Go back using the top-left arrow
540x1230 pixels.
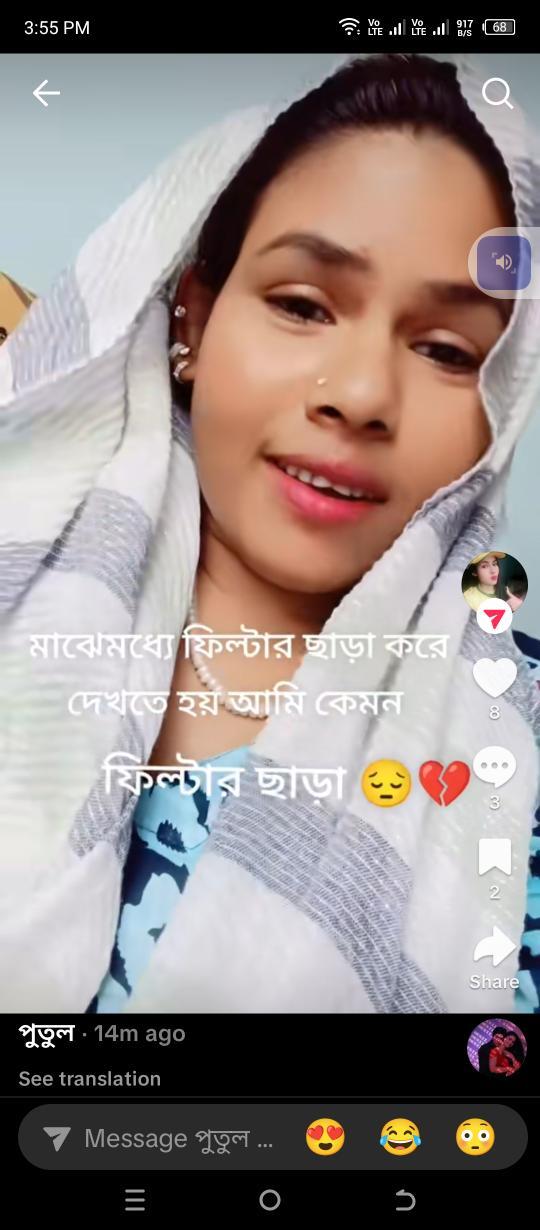[x=46, y=93]
